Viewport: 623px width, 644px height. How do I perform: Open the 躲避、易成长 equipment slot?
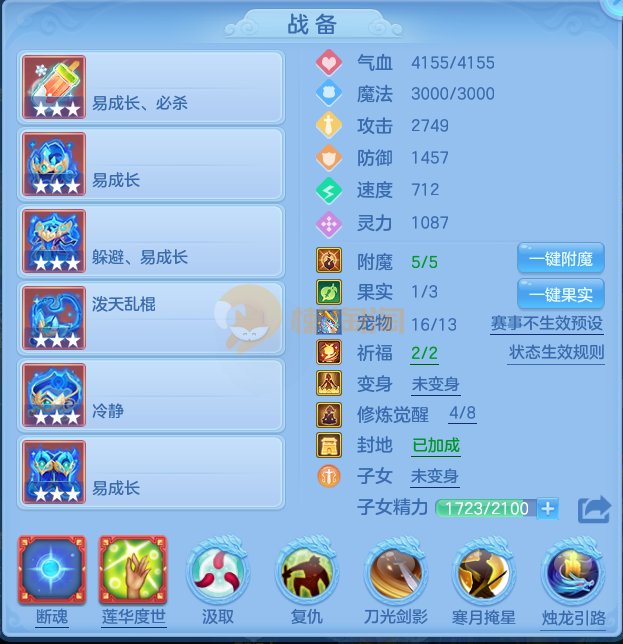point(151,241)
